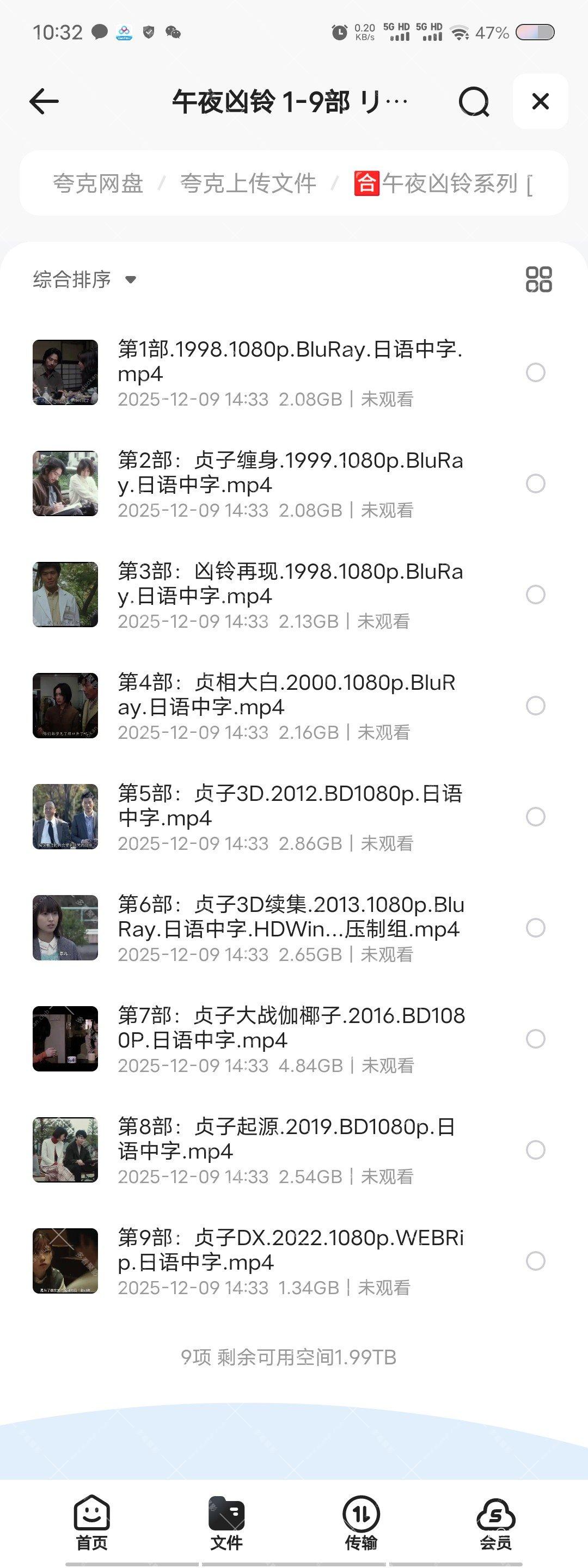Go to 夸克上传文件 breadcrumb folder
Image resolution: width=588 pixels, height=1568 pixels.
pos(248,183)
